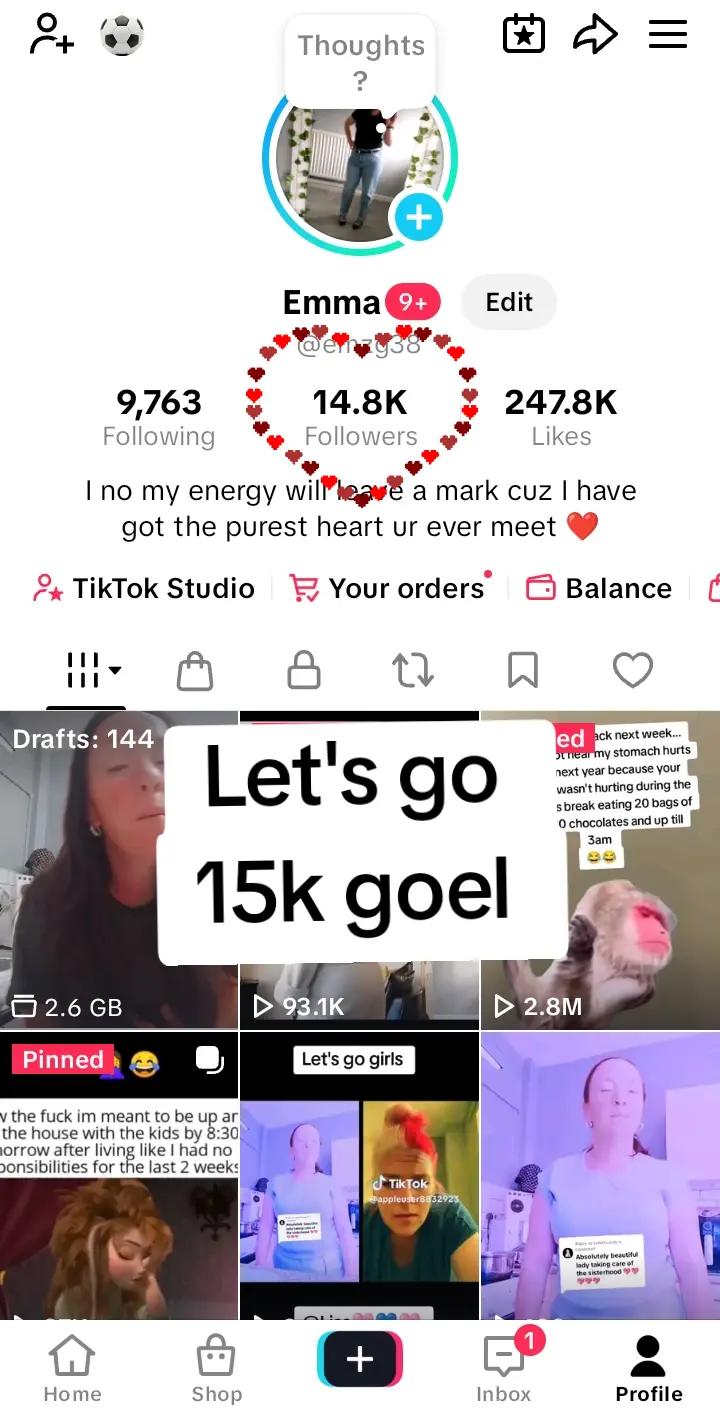The height and width of the screenshot is (1416, 720).
Task: Open the video with 2.8M views
Action: point(601,870)
